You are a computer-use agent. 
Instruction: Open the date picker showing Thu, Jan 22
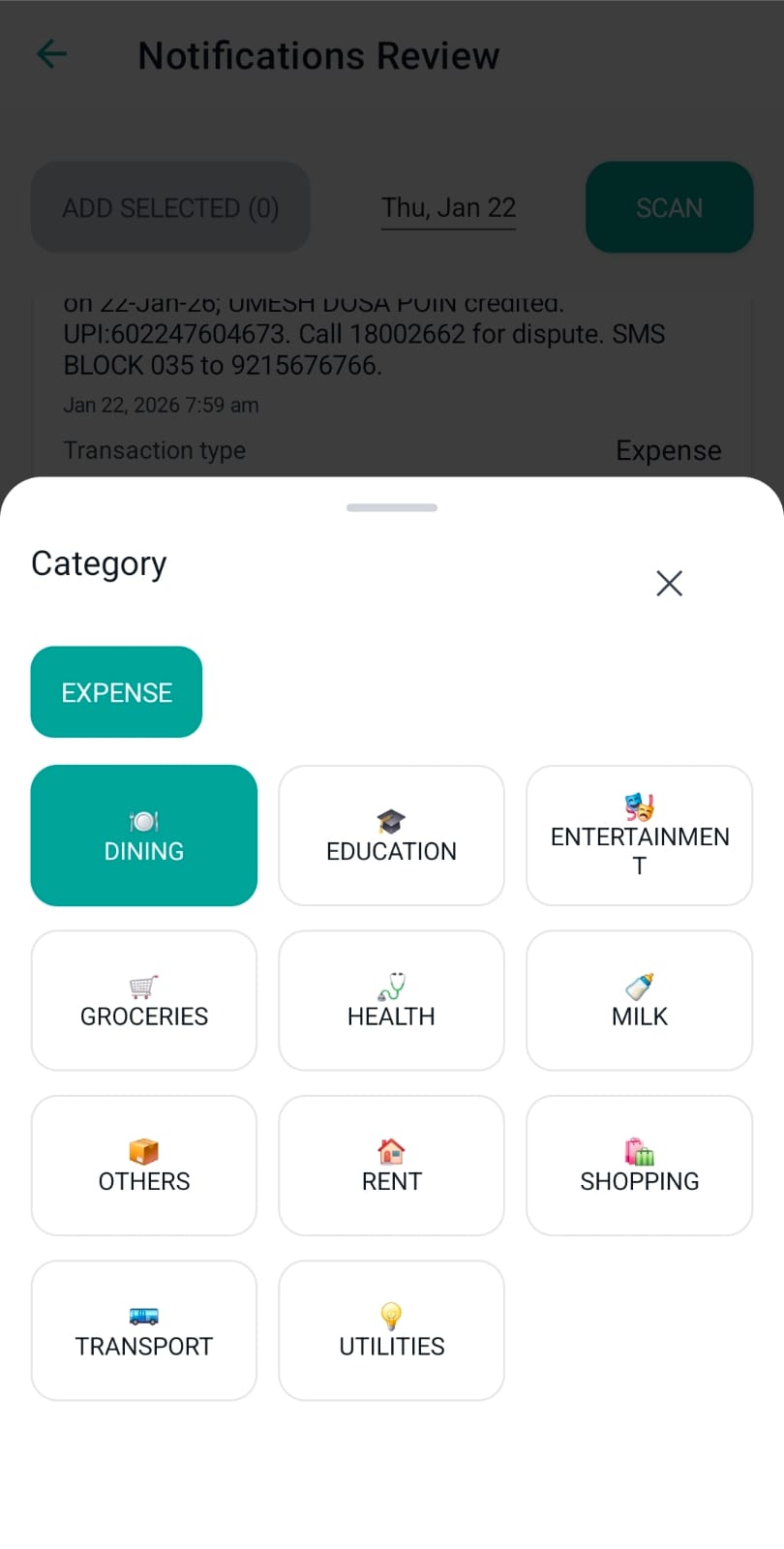click(x=448, y=207)
